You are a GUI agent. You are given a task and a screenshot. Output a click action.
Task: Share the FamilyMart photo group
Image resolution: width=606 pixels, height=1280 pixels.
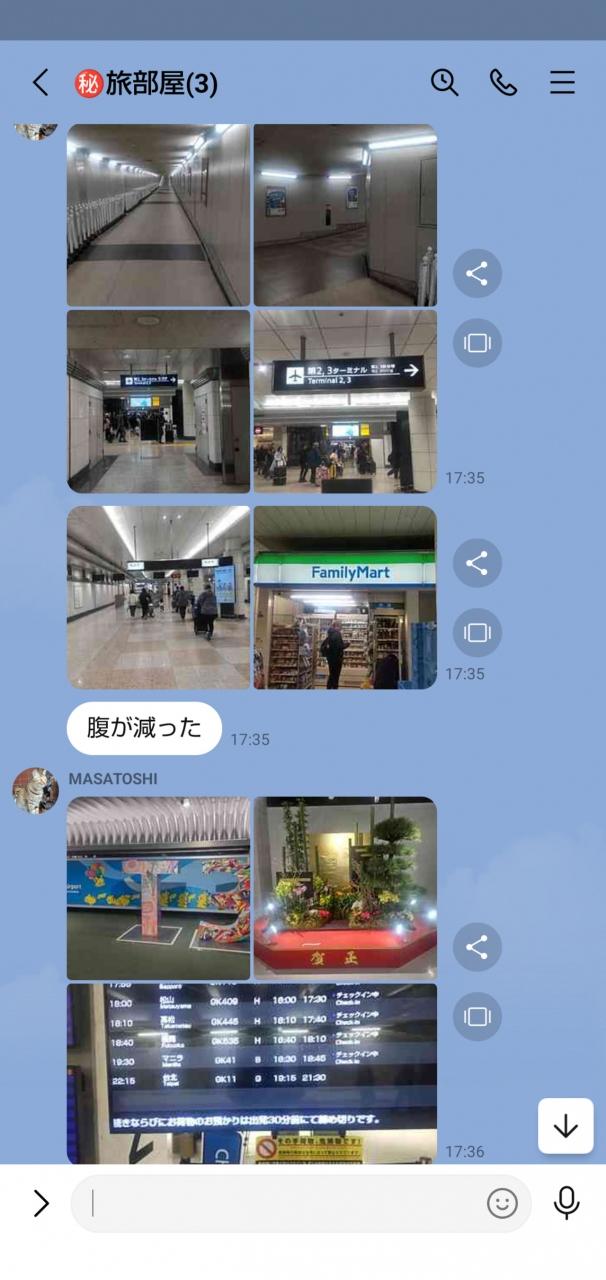[x=477, y=563]
